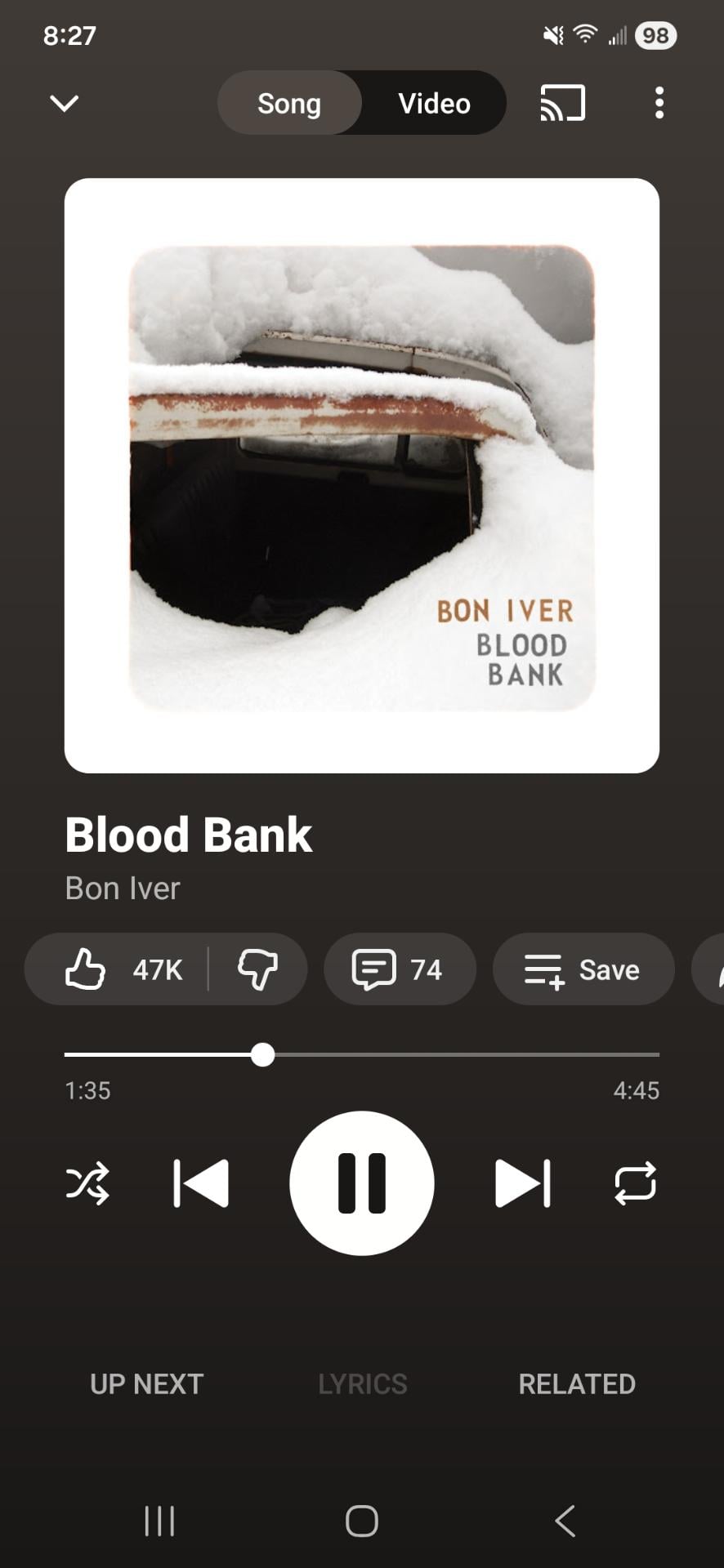Cast to a device
This screenshot has height=1568, width=724.
(x=562, y=104)
